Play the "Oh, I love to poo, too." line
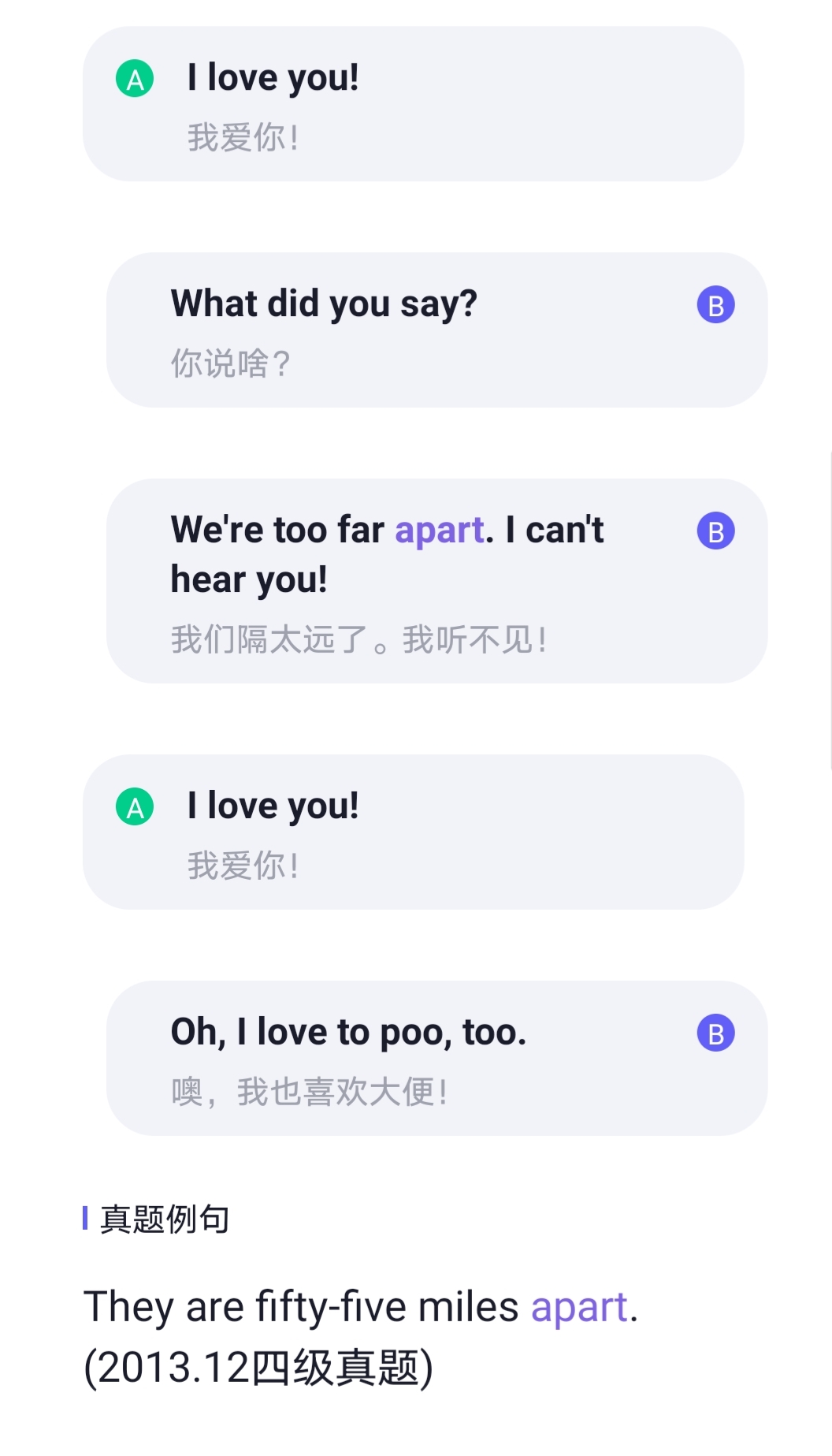 347,1033
